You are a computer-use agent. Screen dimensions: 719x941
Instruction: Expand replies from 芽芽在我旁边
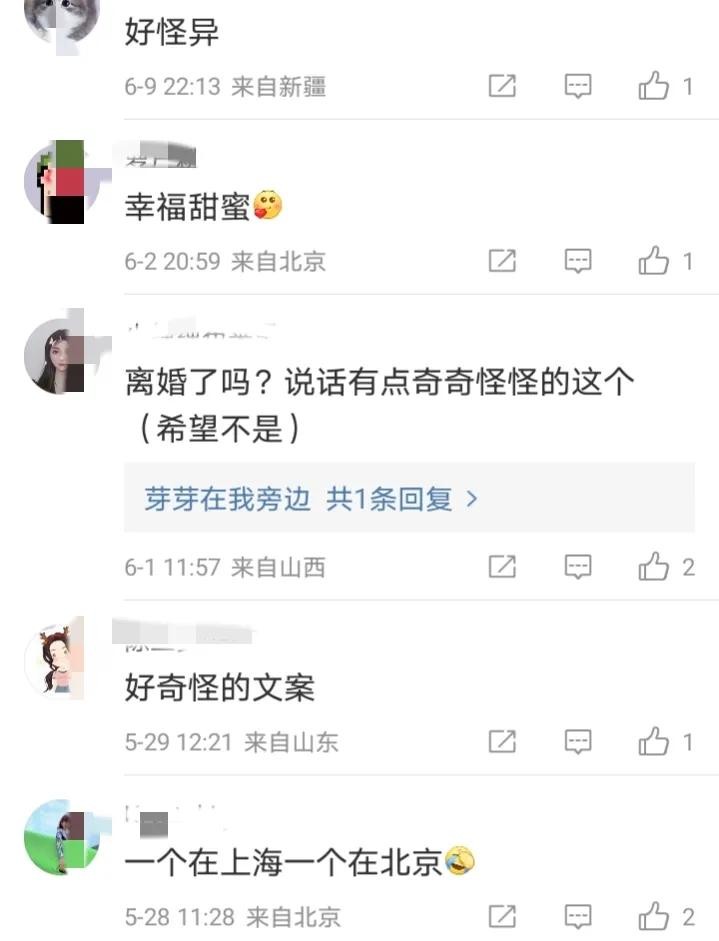click(311, 499)
